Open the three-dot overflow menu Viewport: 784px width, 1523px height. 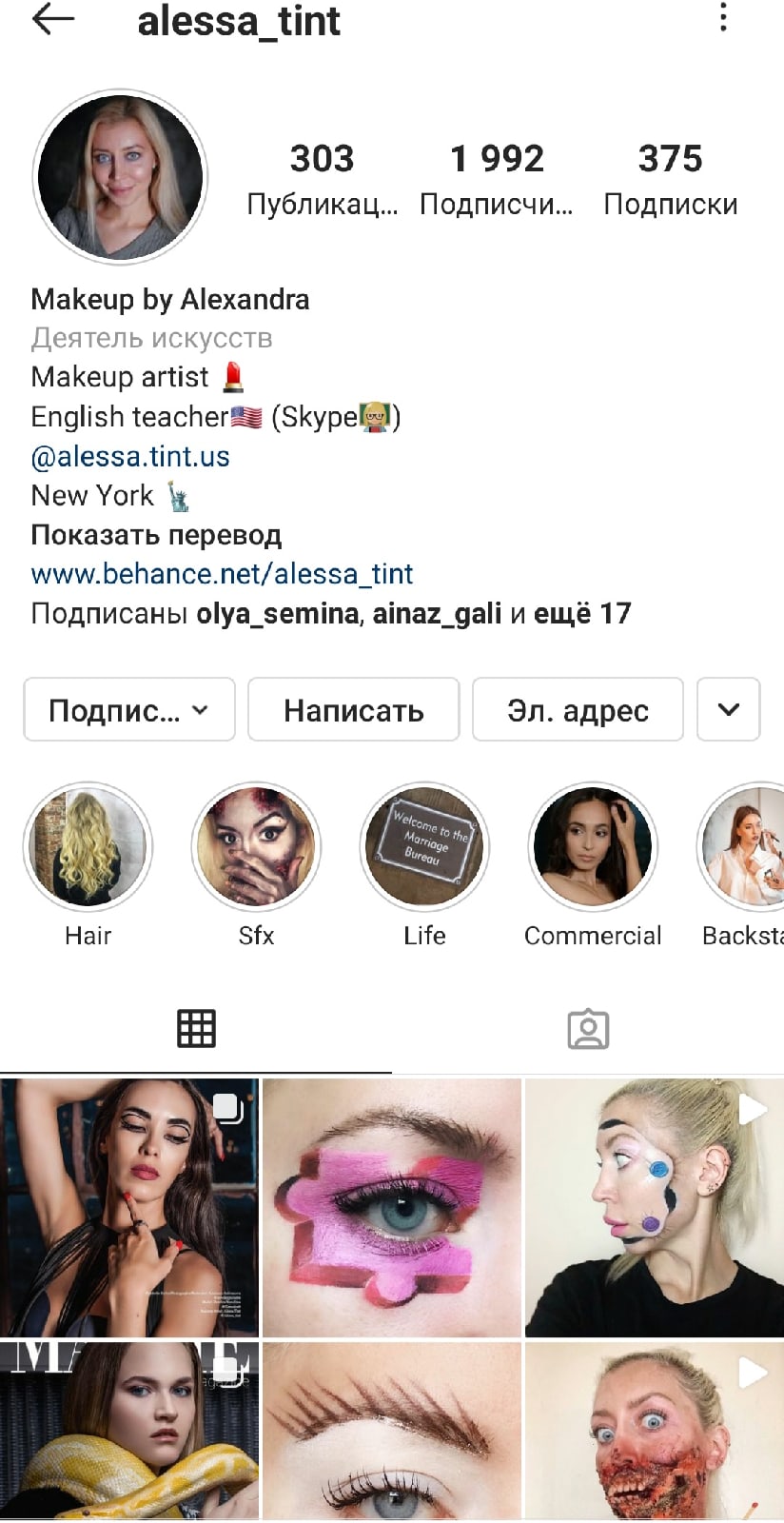[x=723, y=18]
